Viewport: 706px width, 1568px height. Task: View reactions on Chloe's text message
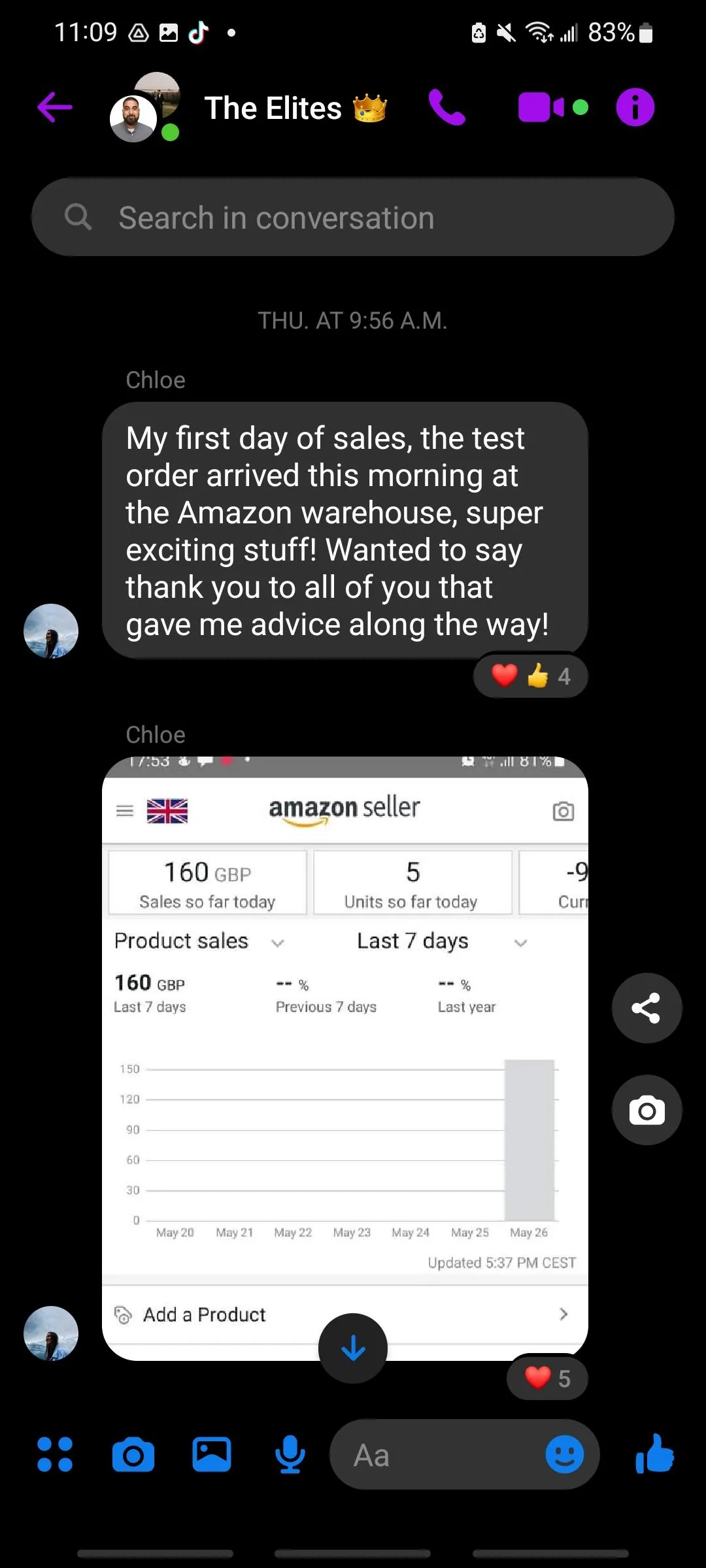click(531, 676)
